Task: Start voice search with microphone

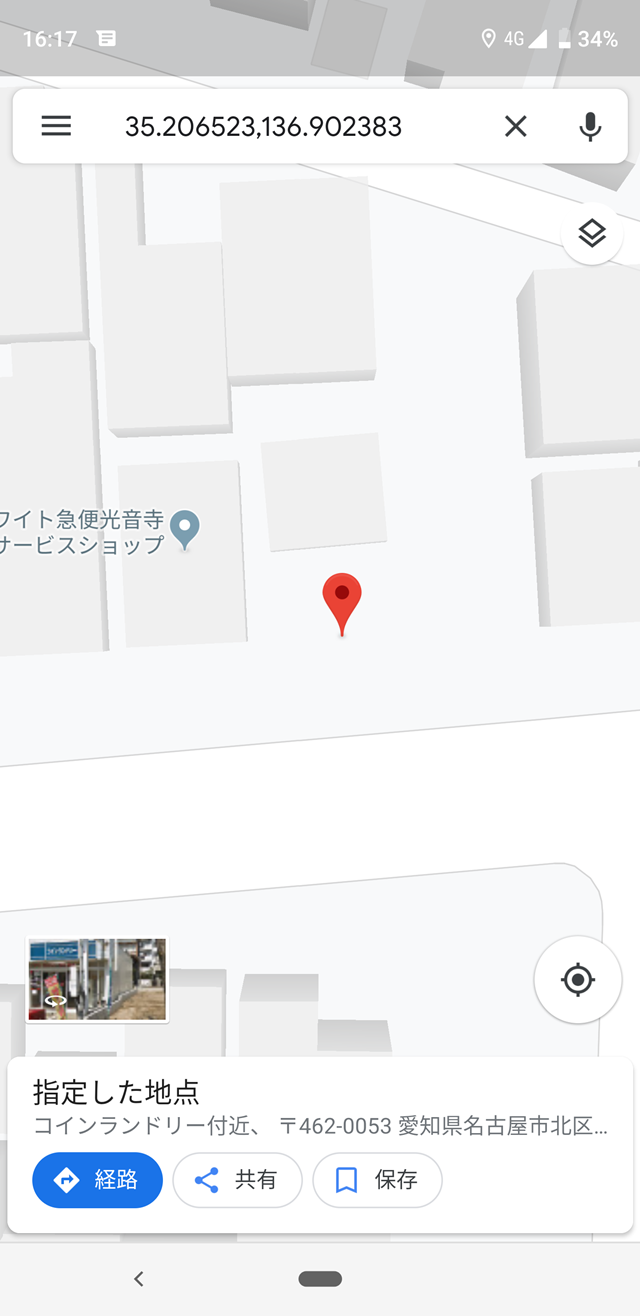Action: click(591, 126)
